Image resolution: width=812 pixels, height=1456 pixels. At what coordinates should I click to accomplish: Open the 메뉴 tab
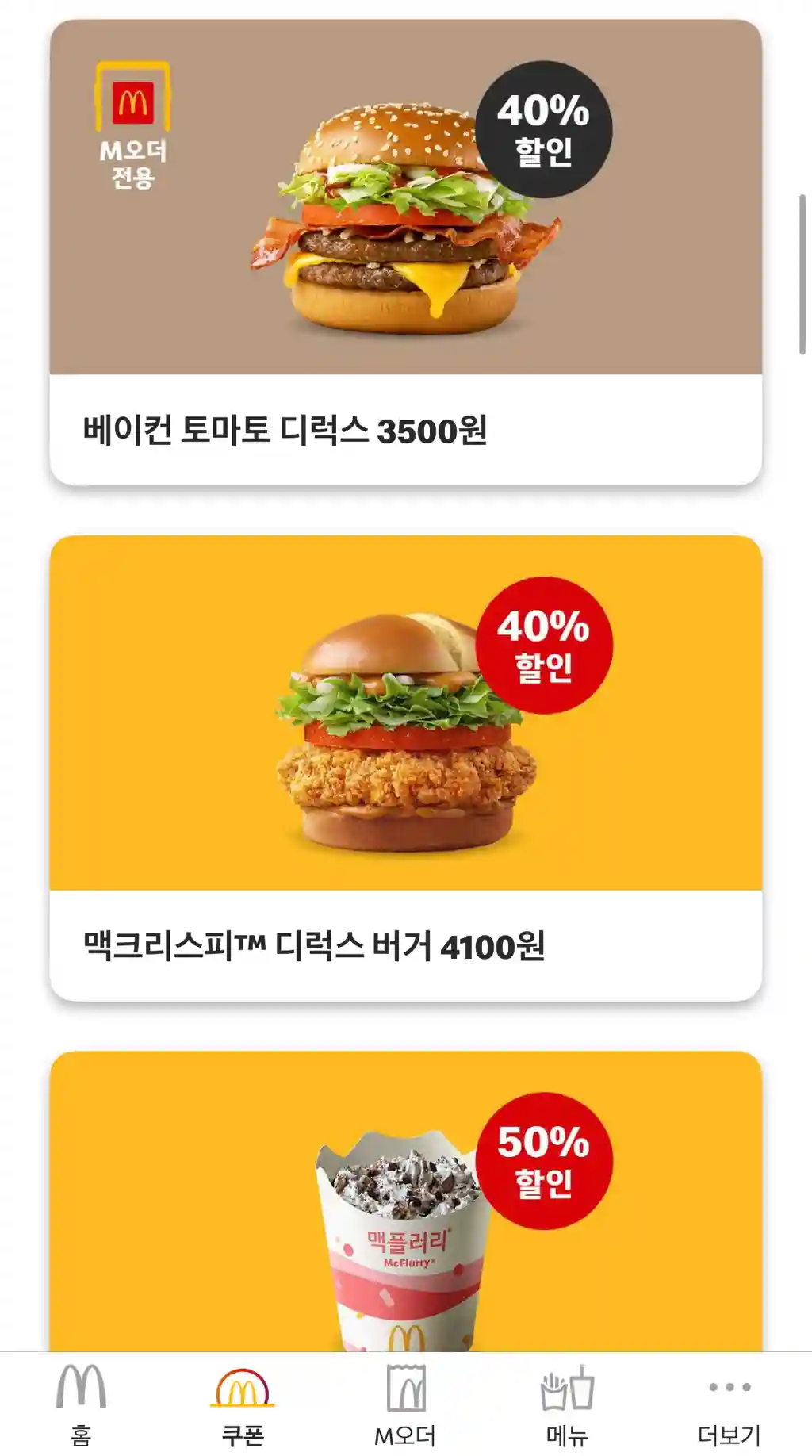tap(568, 1405)
